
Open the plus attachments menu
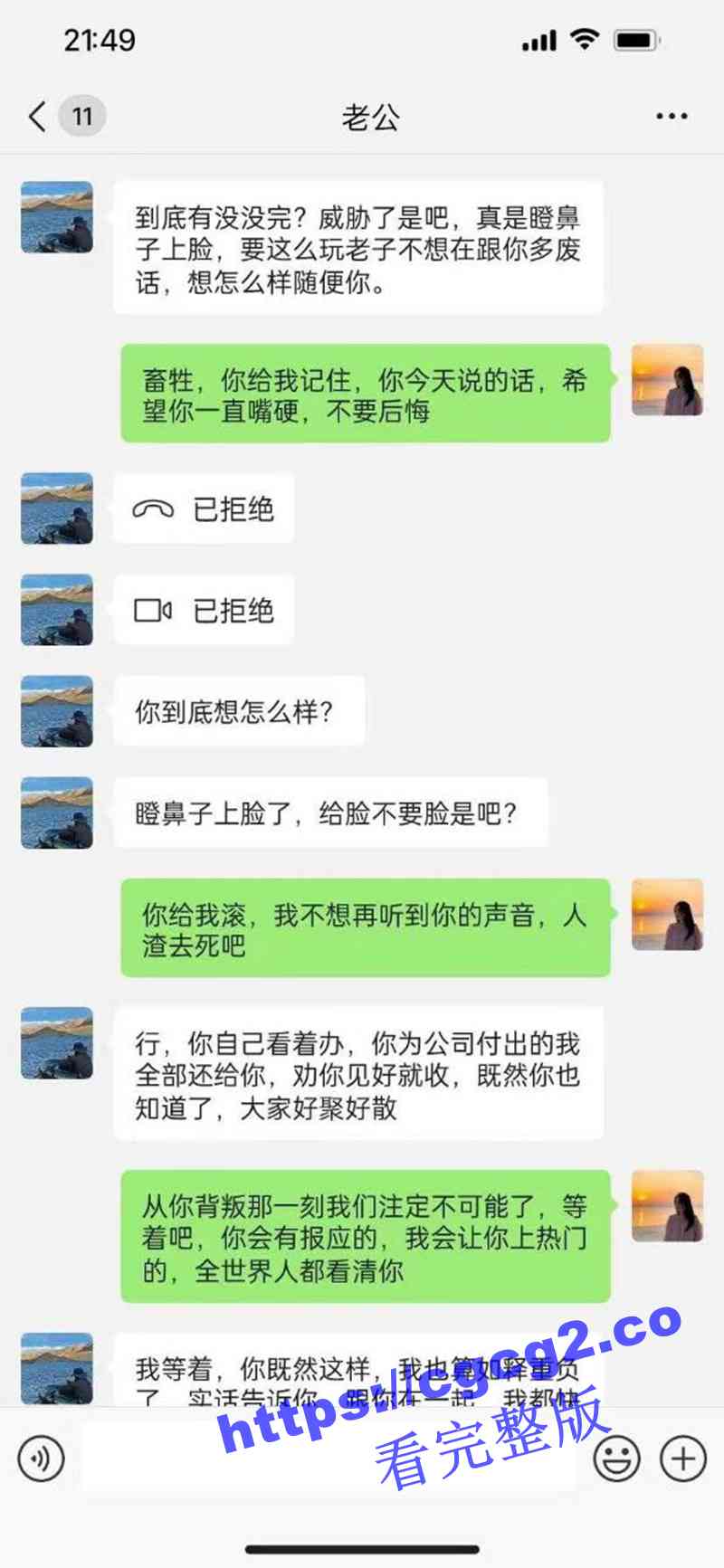(x=683, y=1458)
